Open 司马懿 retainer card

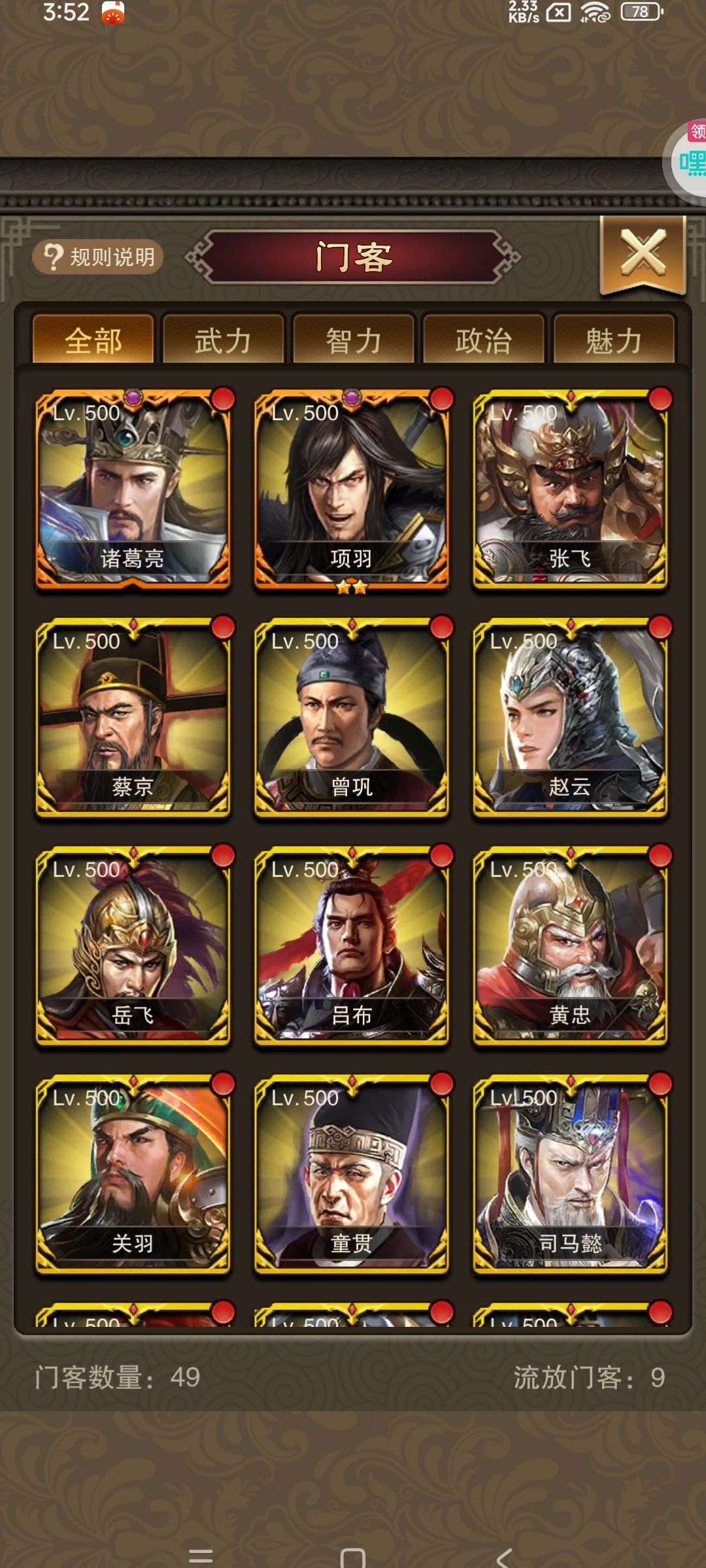coord(570,1174)
